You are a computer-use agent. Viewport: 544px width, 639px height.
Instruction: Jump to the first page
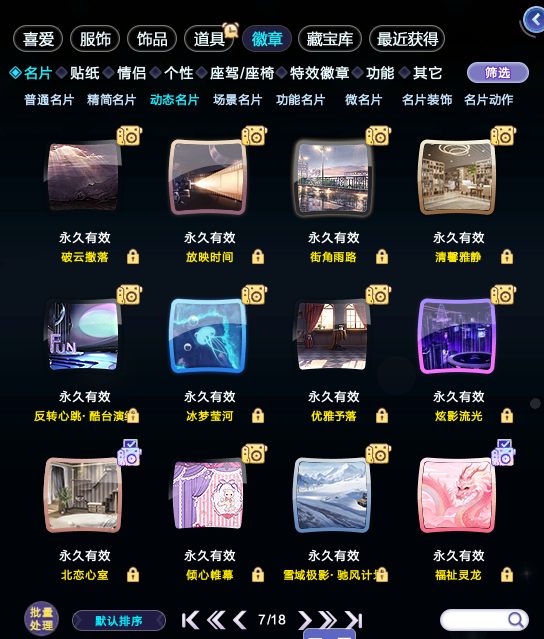[190, 620]
